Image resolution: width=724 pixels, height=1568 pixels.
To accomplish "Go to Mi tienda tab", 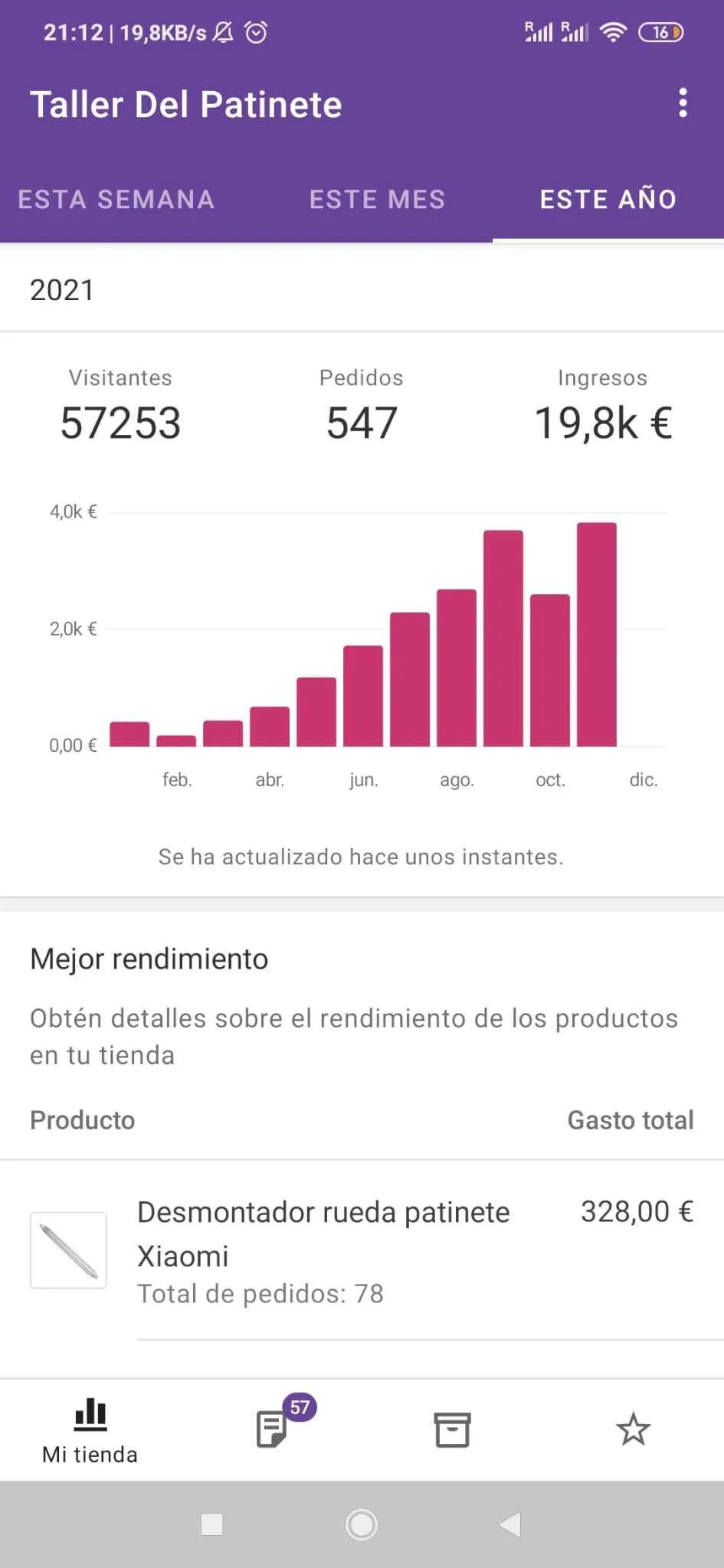I will pyautogui.click(x=90, y=1430).
